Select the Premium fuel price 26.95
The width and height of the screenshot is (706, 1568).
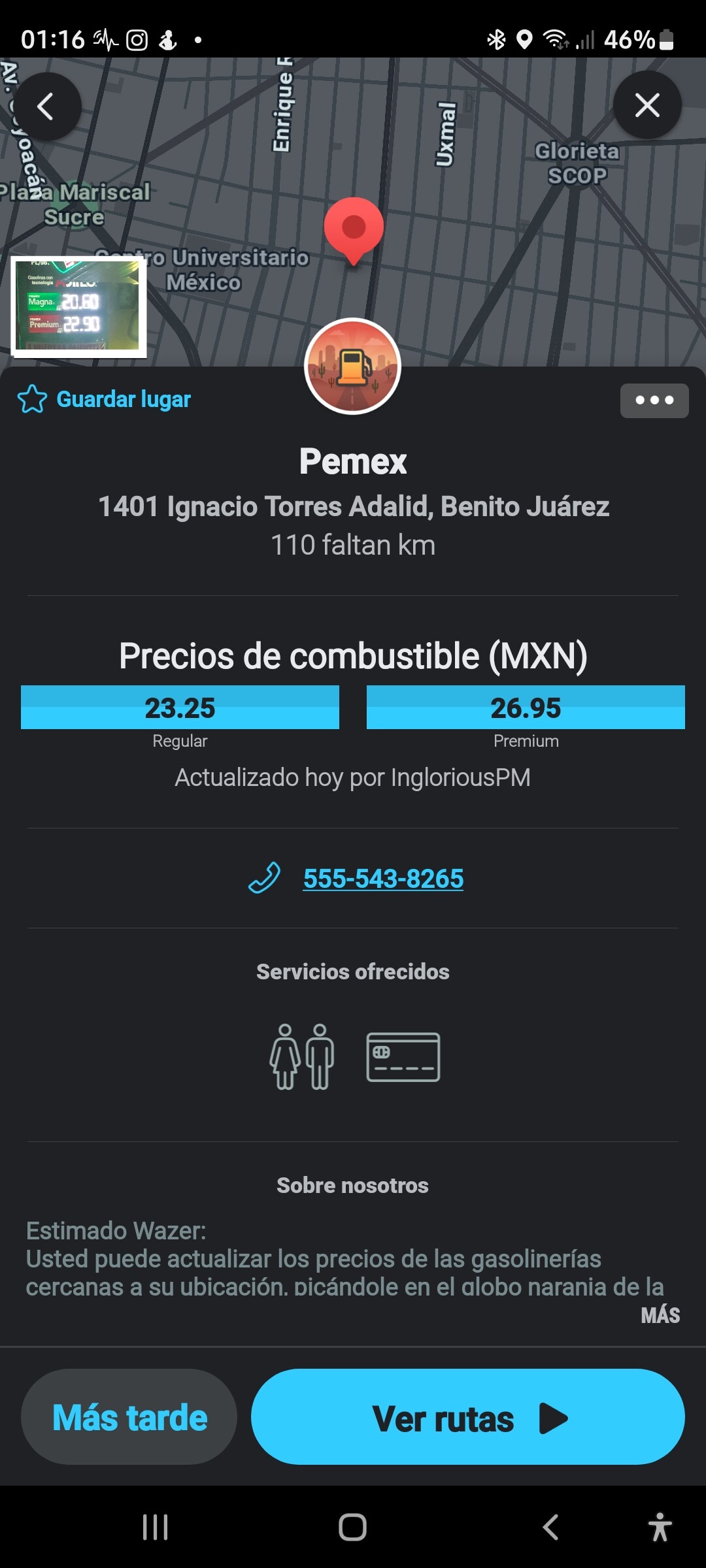[526, 706]
